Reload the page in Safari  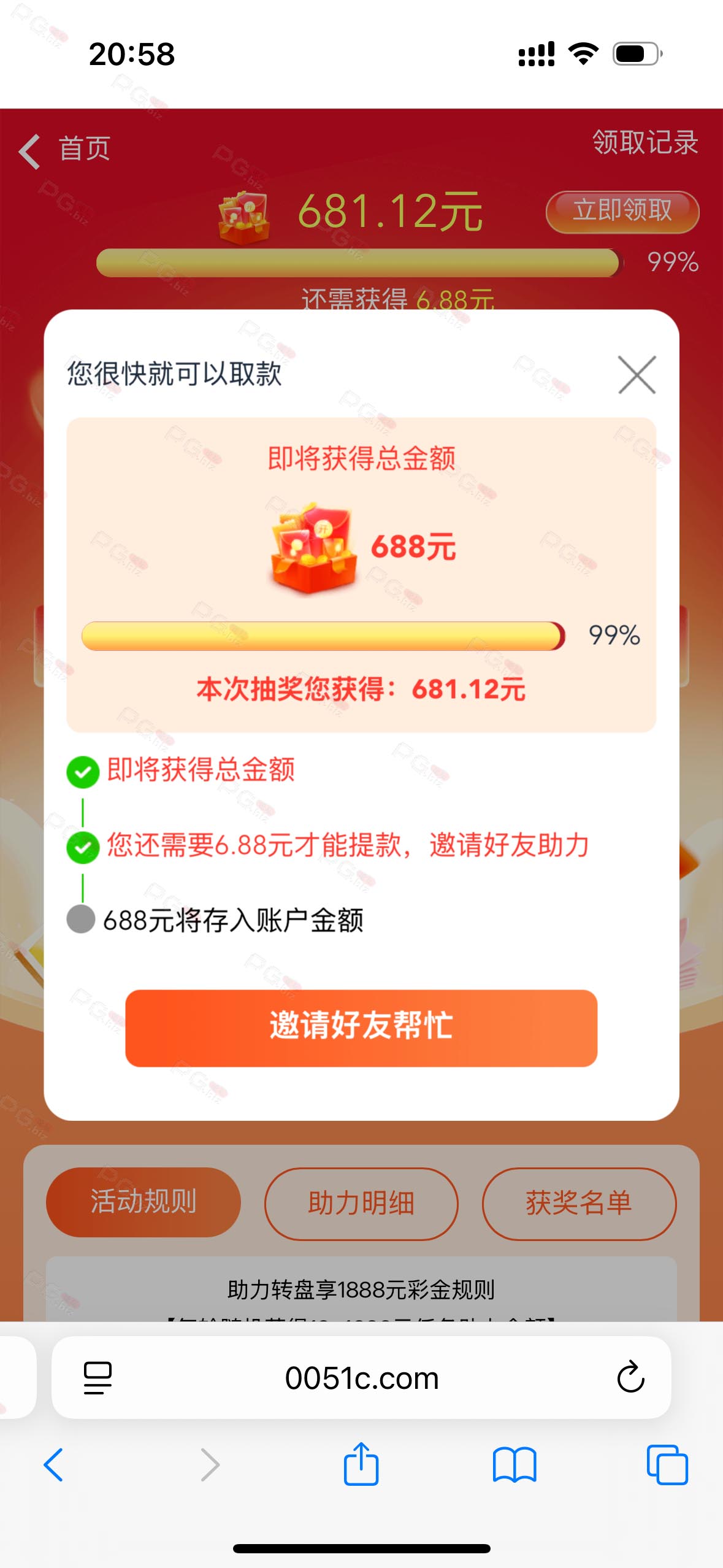pyautogui.click(x=630, y=1377)
